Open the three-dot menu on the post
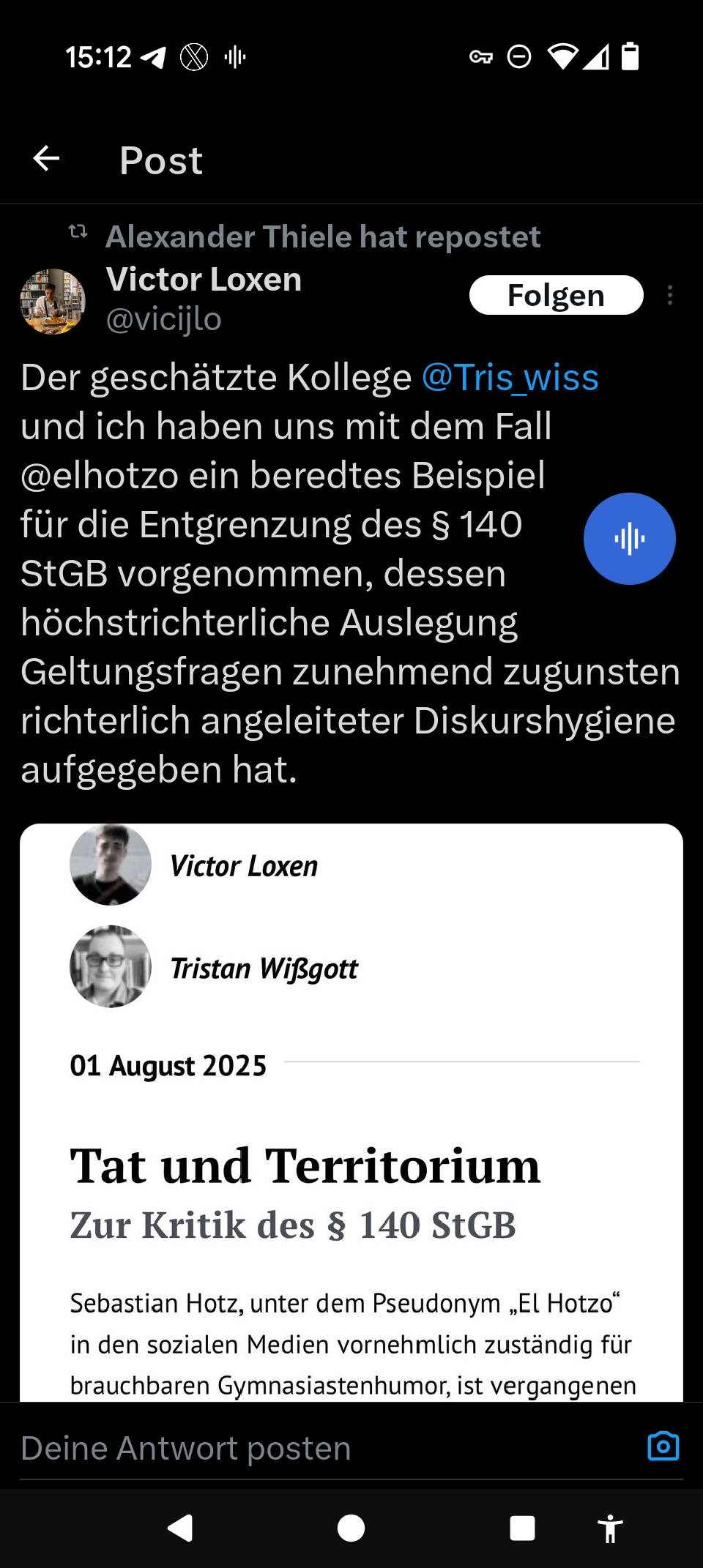This screenshot has height=1568, width=703. click(669, 295)
